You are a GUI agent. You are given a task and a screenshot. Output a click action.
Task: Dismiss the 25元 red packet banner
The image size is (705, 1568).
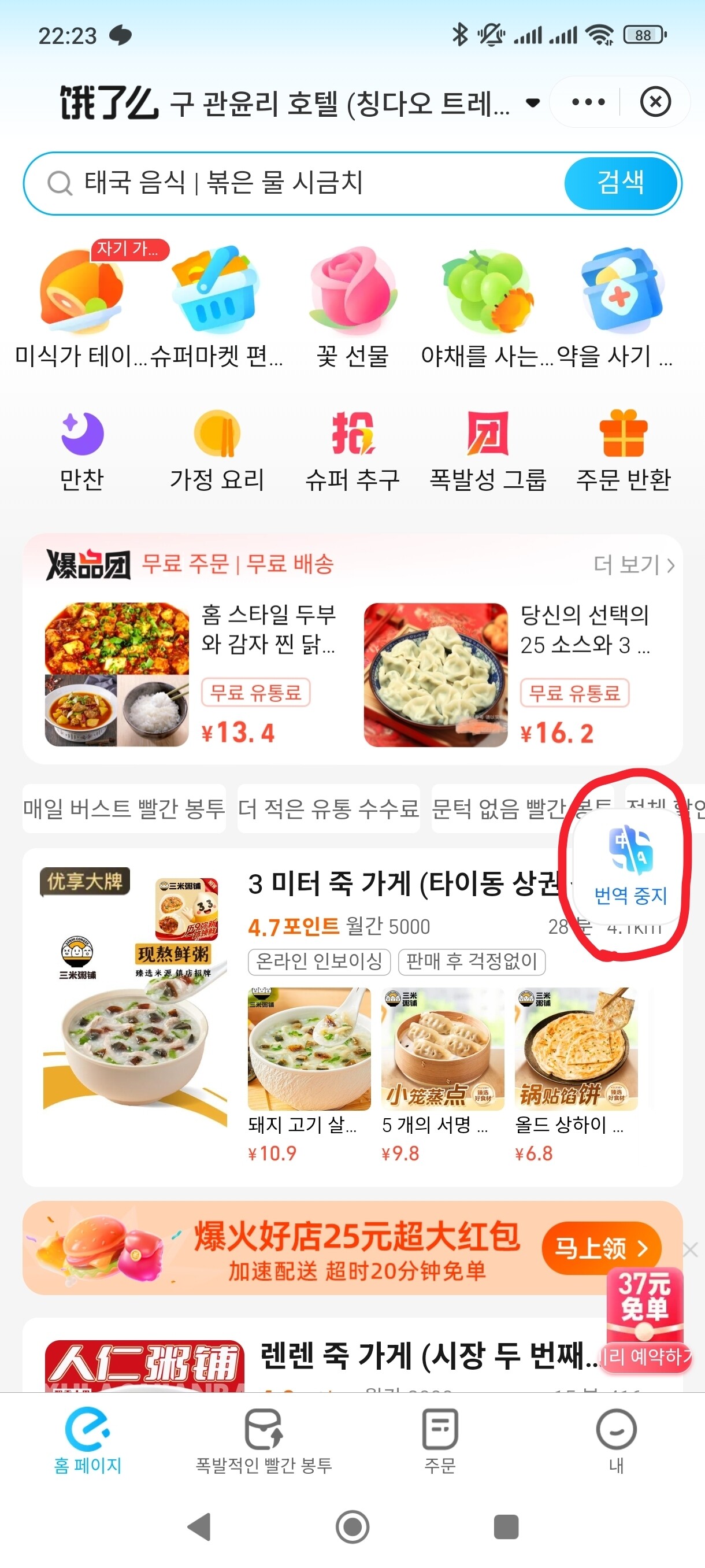click(690, 1249)
